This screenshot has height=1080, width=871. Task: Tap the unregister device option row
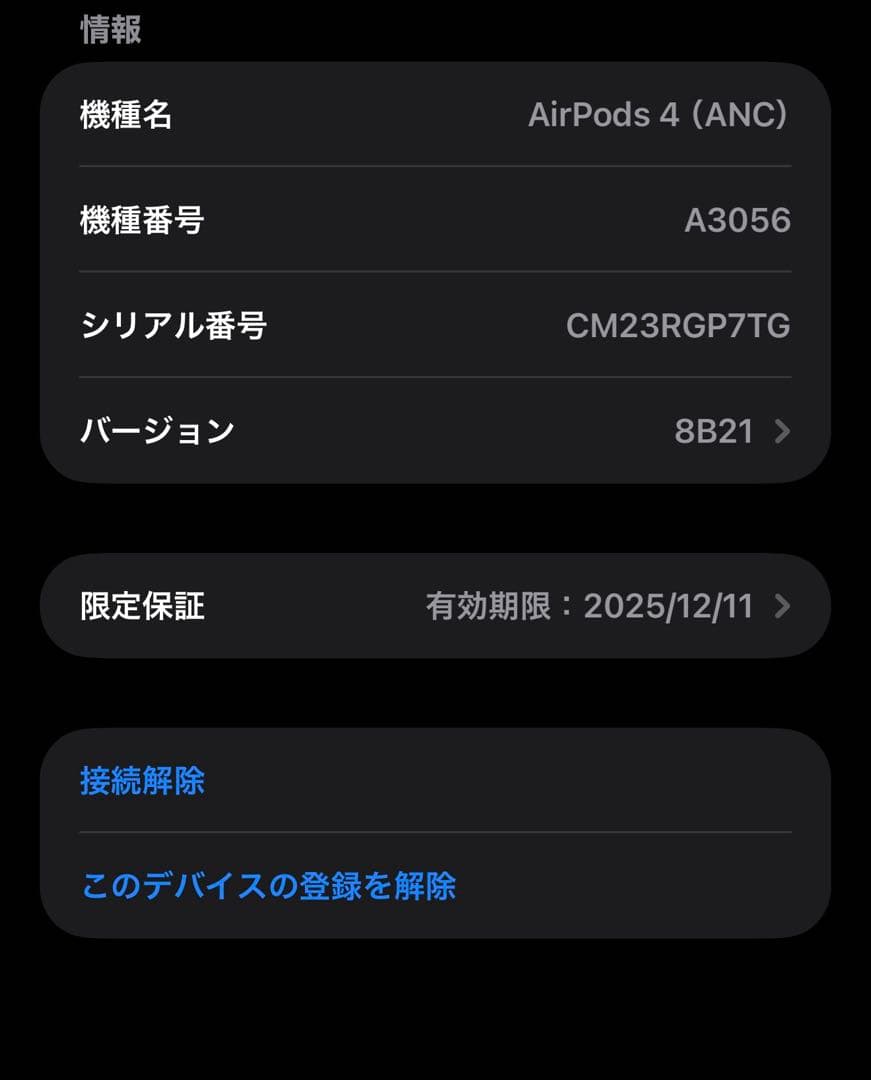[x=270, y=885]
